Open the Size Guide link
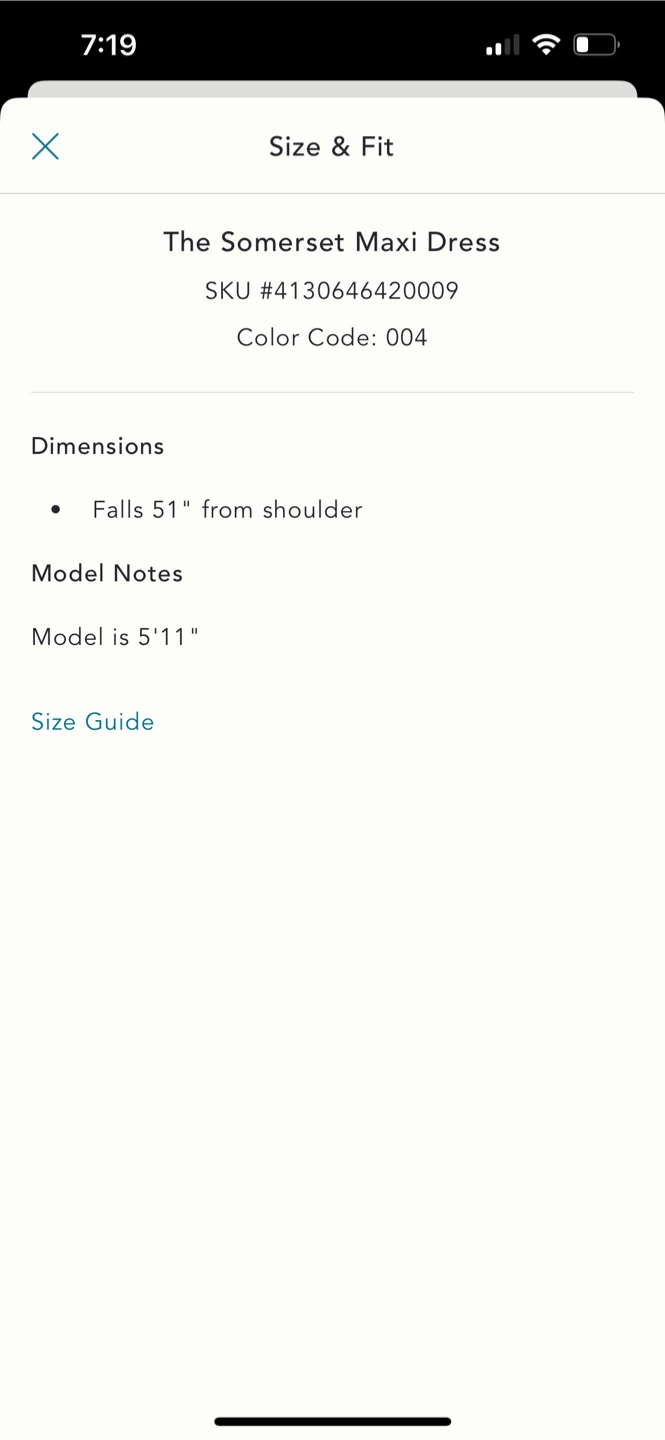 point(93,722)
